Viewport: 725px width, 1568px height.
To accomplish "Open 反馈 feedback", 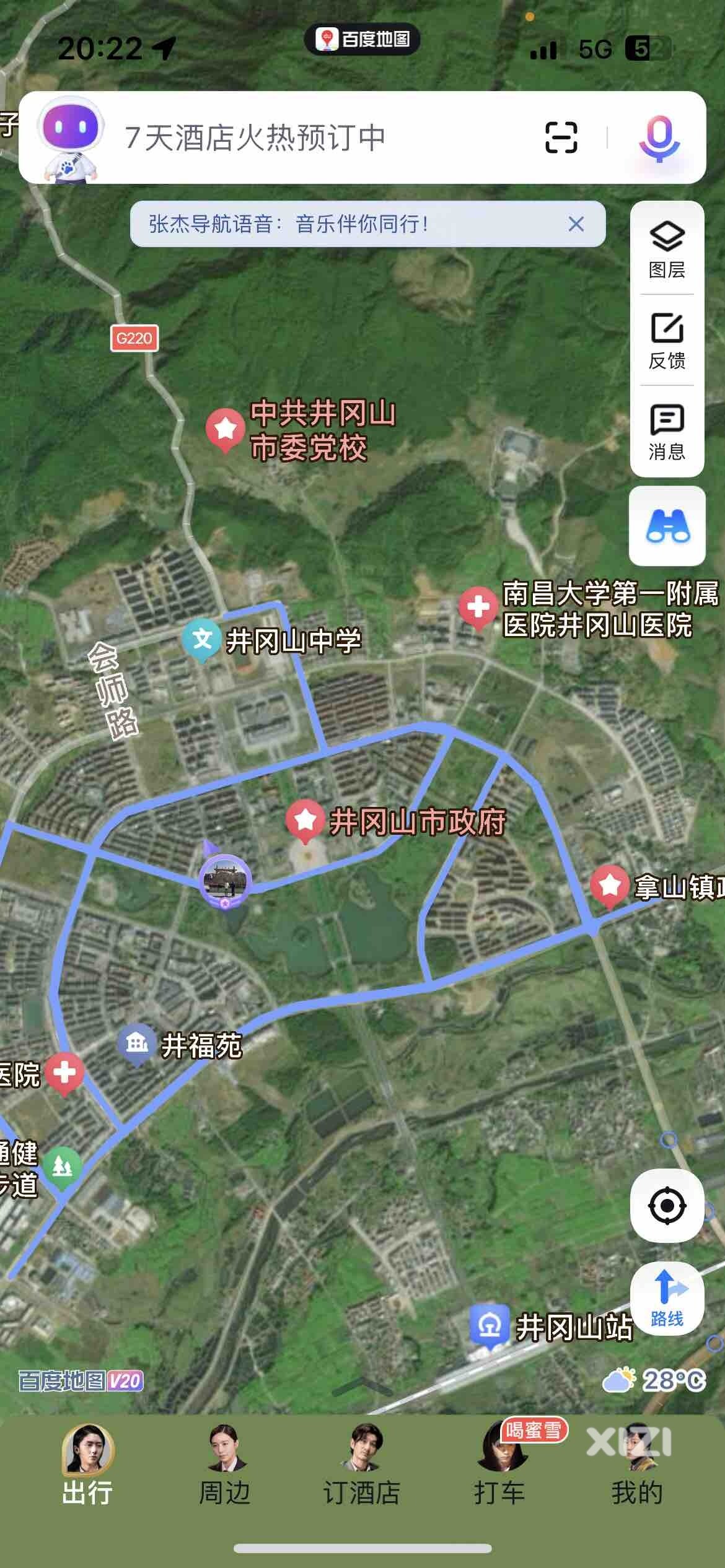I will 667,341.
